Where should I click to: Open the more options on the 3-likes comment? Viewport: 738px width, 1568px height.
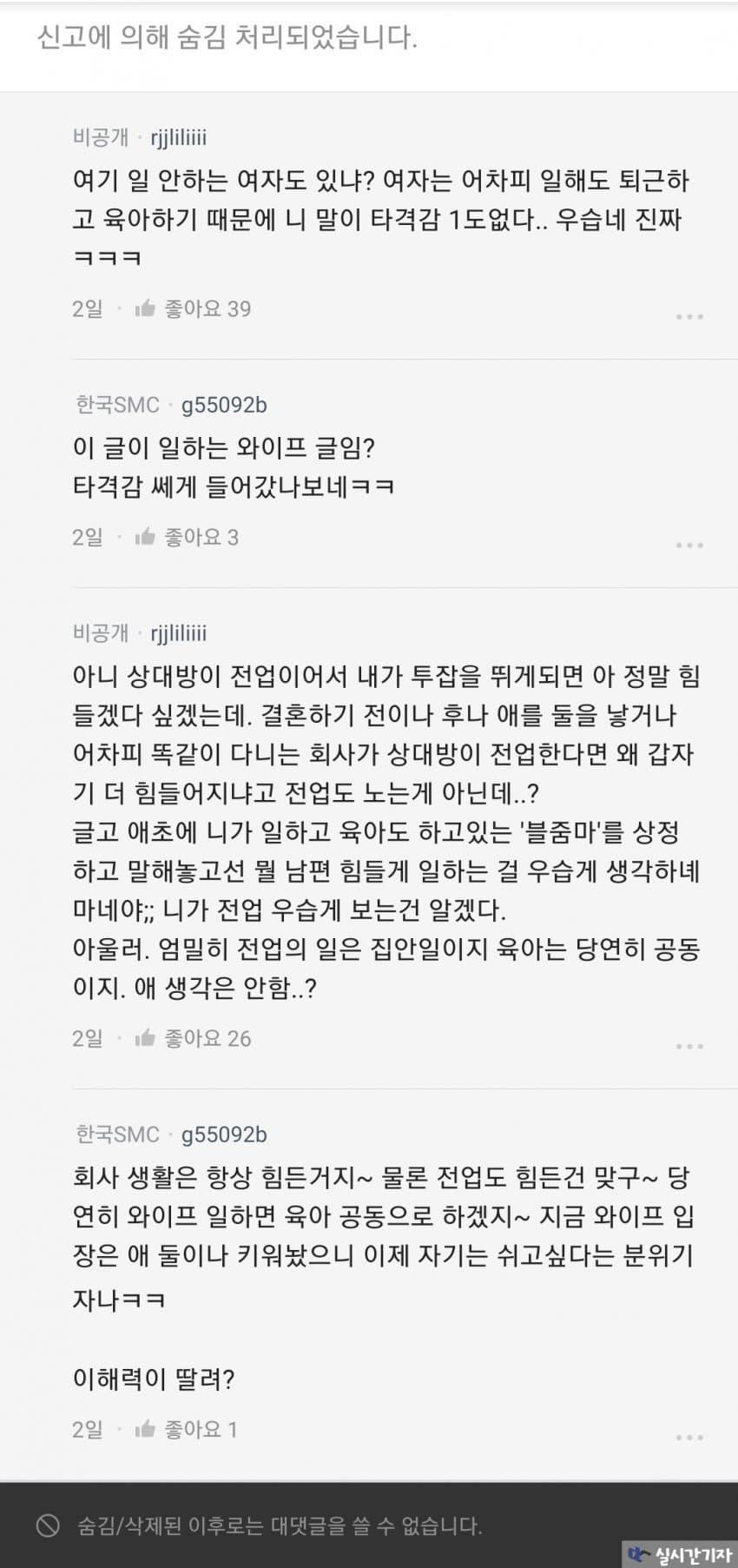click(689, 545)
